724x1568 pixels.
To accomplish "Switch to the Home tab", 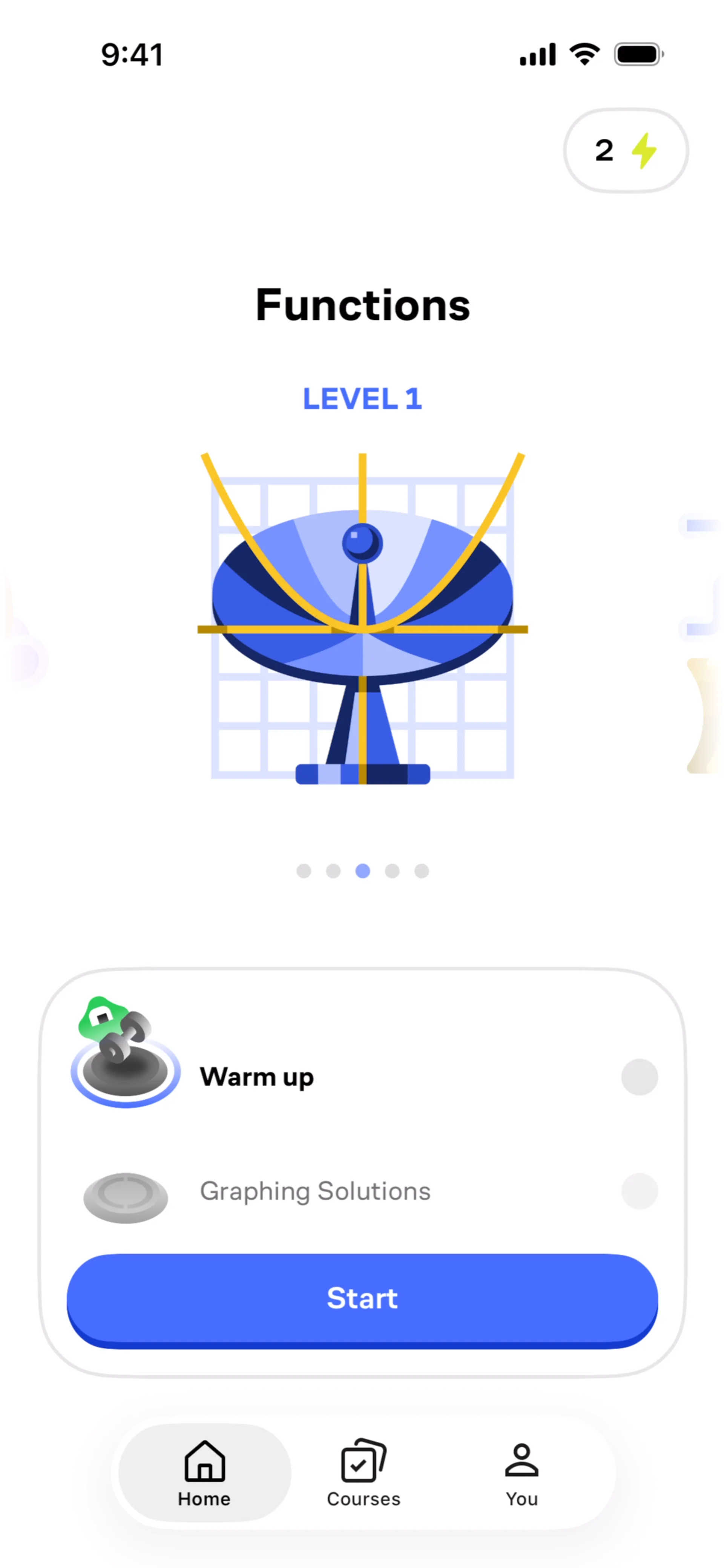I will tap(205, 1473).
